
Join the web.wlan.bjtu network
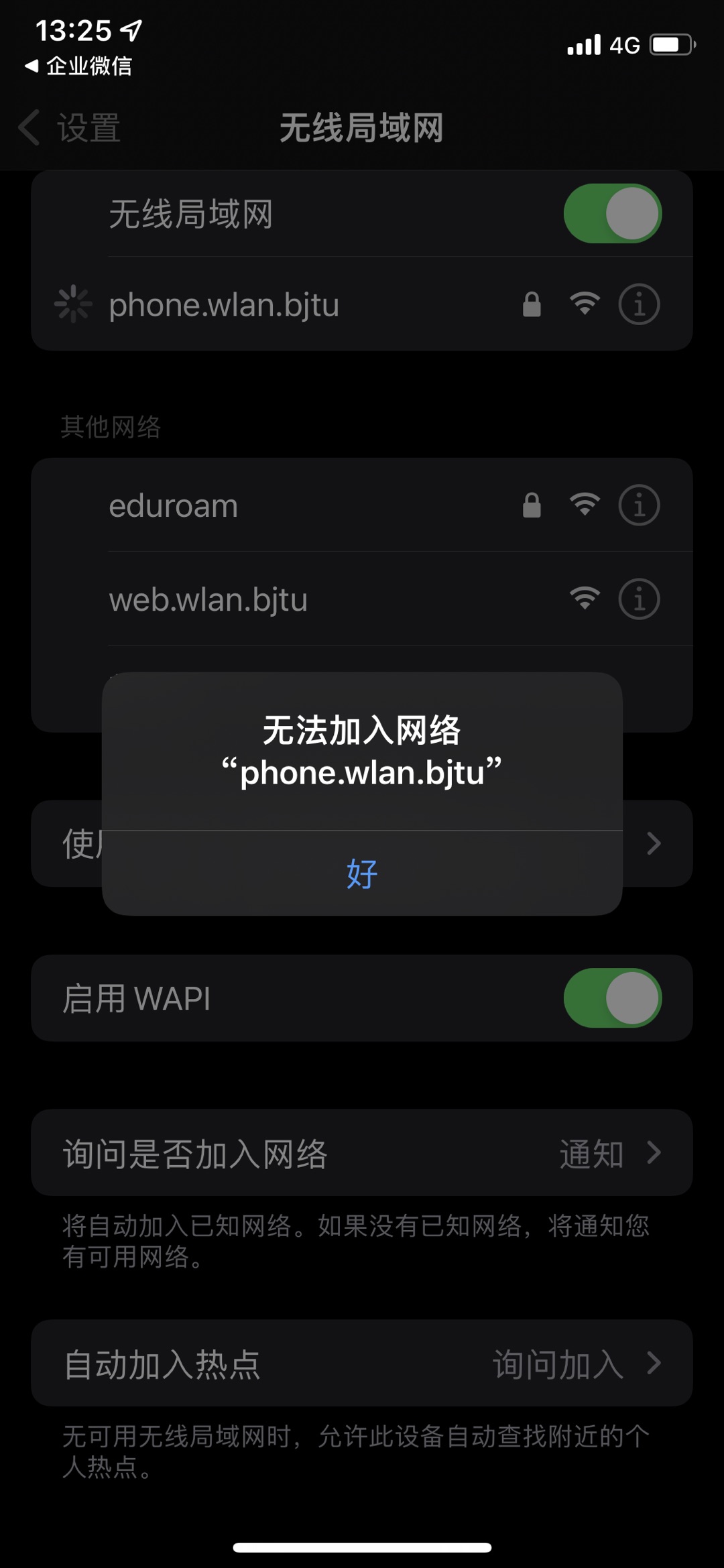click(x=268, y=599)
